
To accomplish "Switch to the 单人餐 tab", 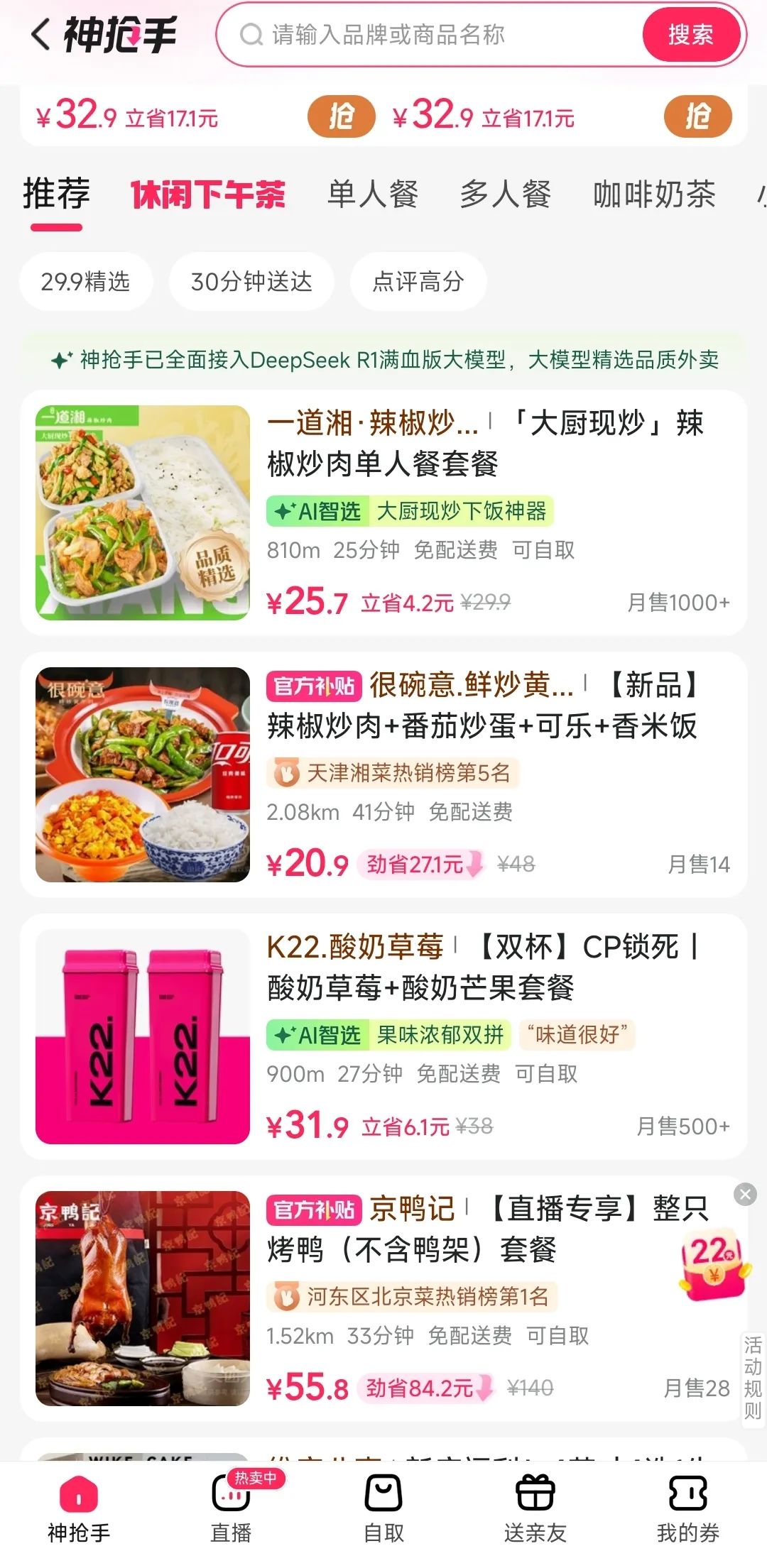I will click(373, 194).
